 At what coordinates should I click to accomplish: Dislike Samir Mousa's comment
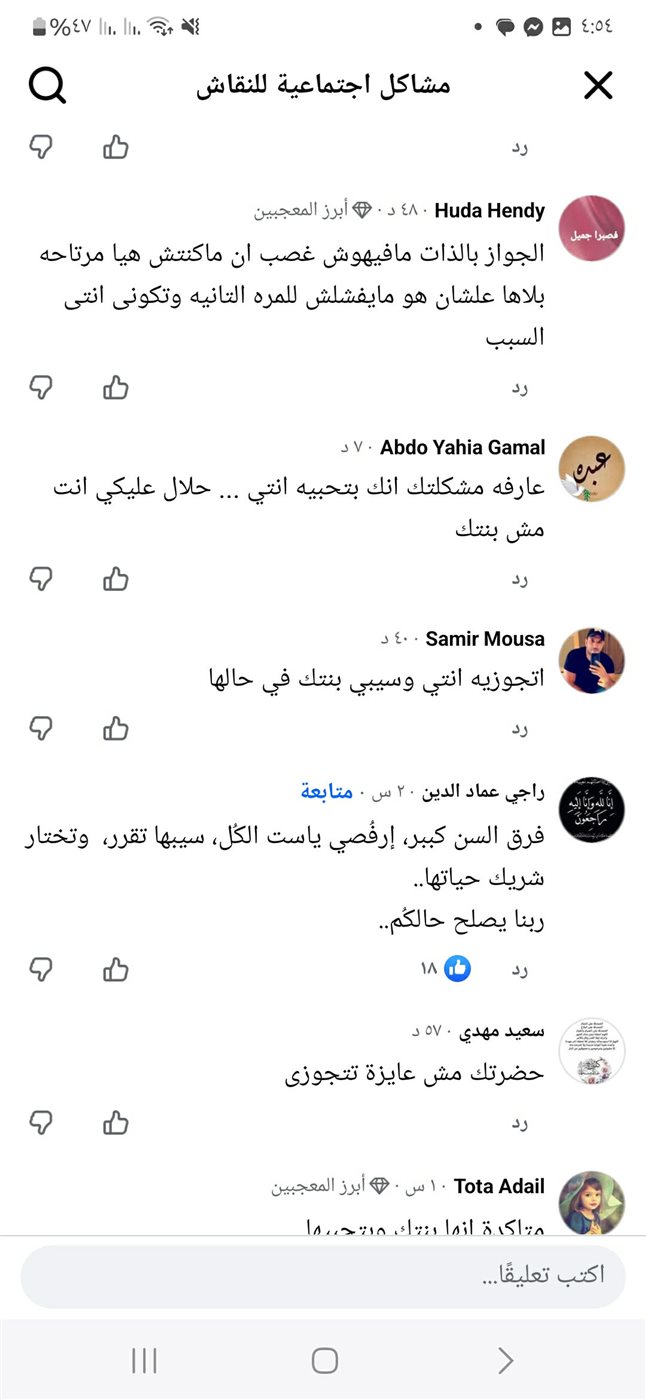pyautogui.click(x=40, y=728)
